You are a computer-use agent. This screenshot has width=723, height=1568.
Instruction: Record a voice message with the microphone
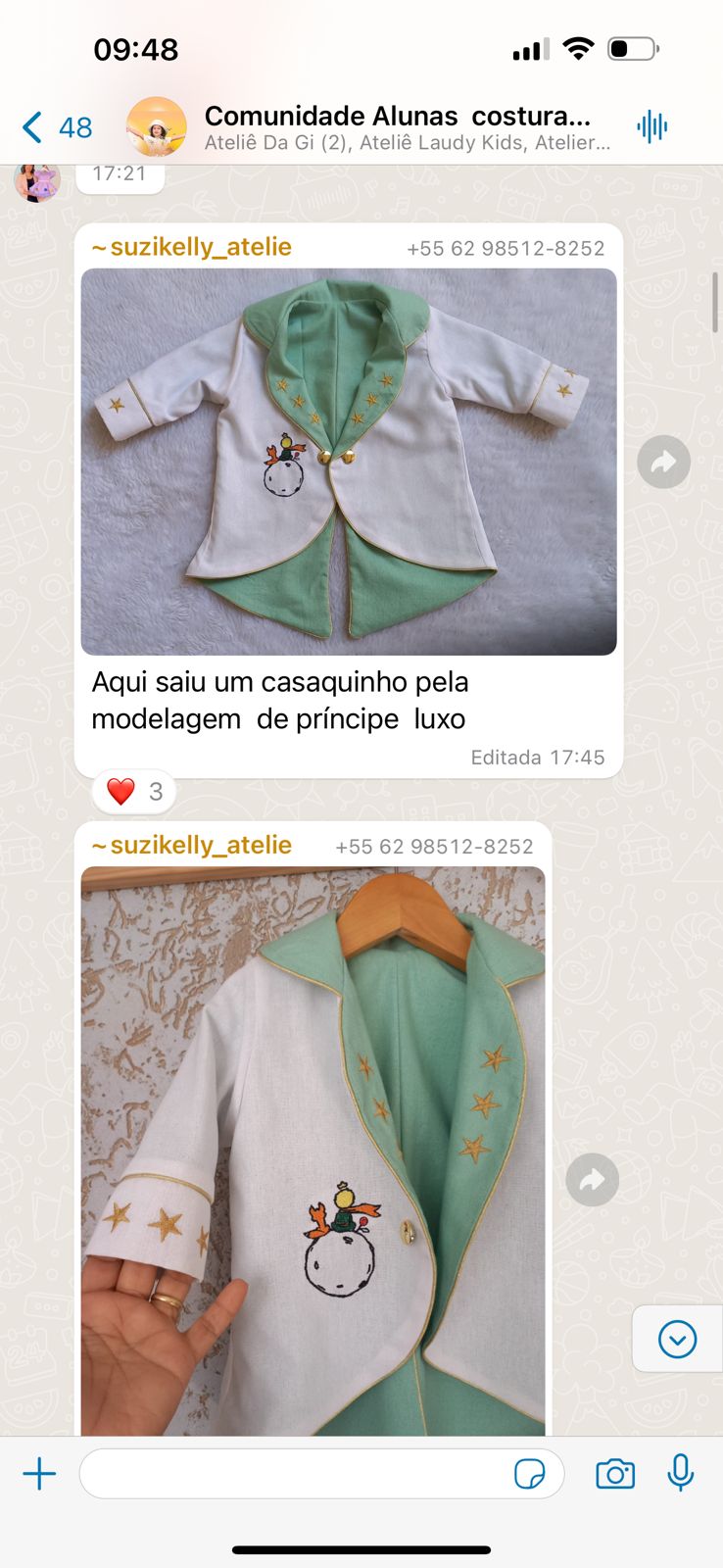coord(681,1473)
